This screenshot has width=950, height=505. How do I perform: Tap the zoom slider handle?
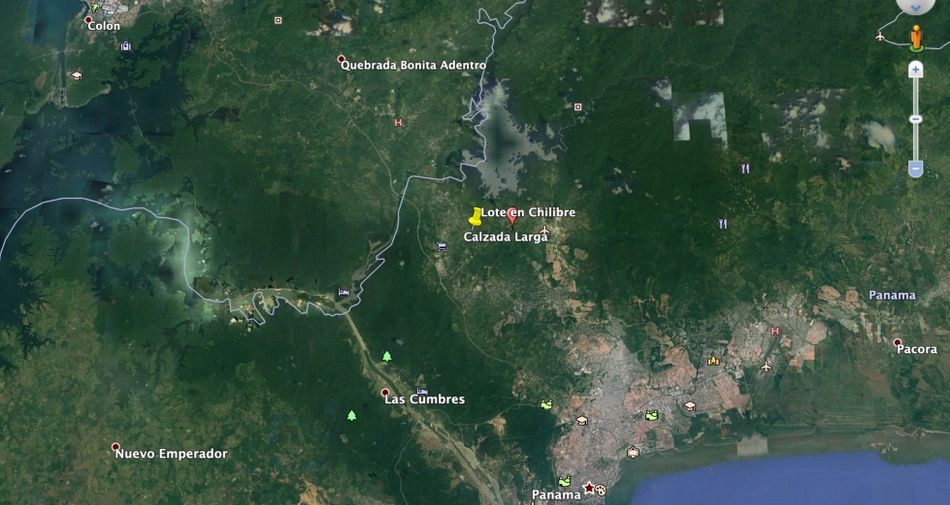(x=915, y=119)
